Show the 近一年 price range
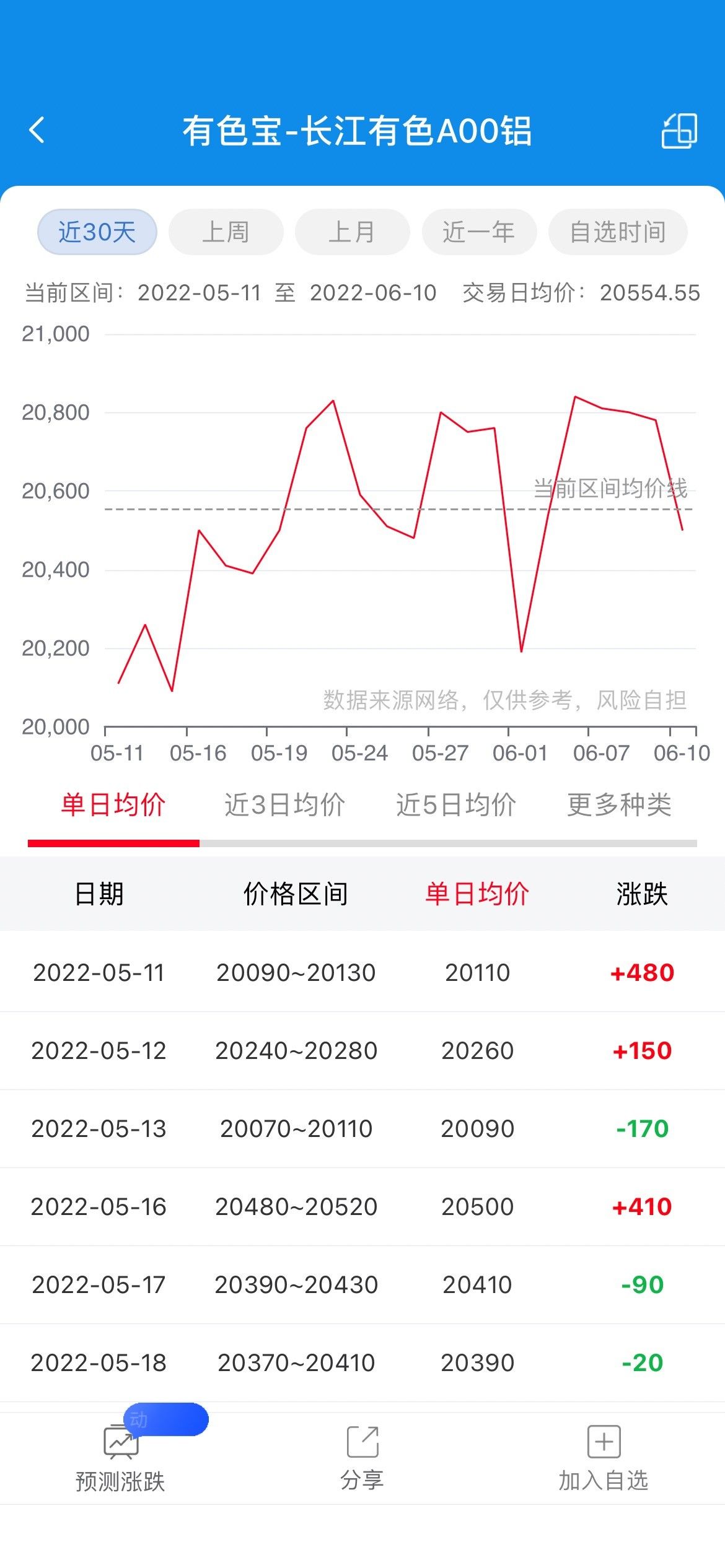 479,232
